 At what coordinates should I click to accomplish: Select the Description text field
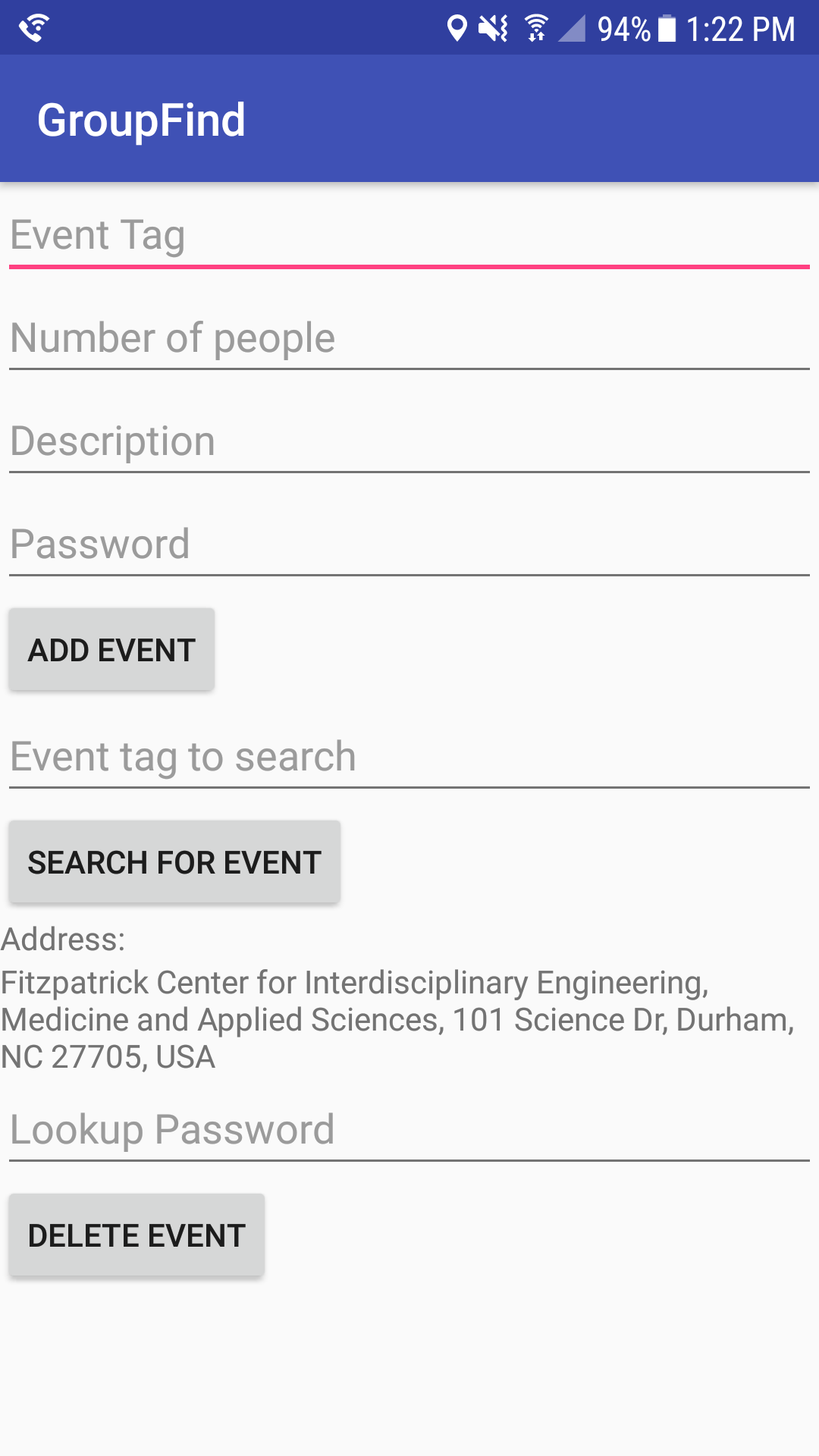click(x=409, y=442)
